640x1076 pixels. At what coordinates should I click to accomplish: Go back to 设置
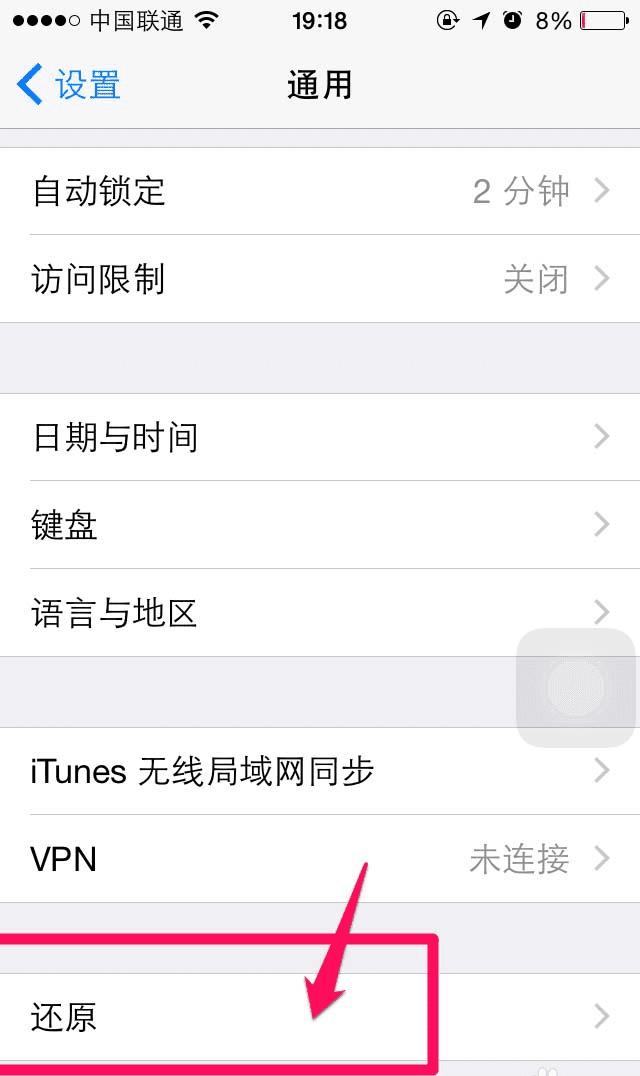(x=70, y=85)
